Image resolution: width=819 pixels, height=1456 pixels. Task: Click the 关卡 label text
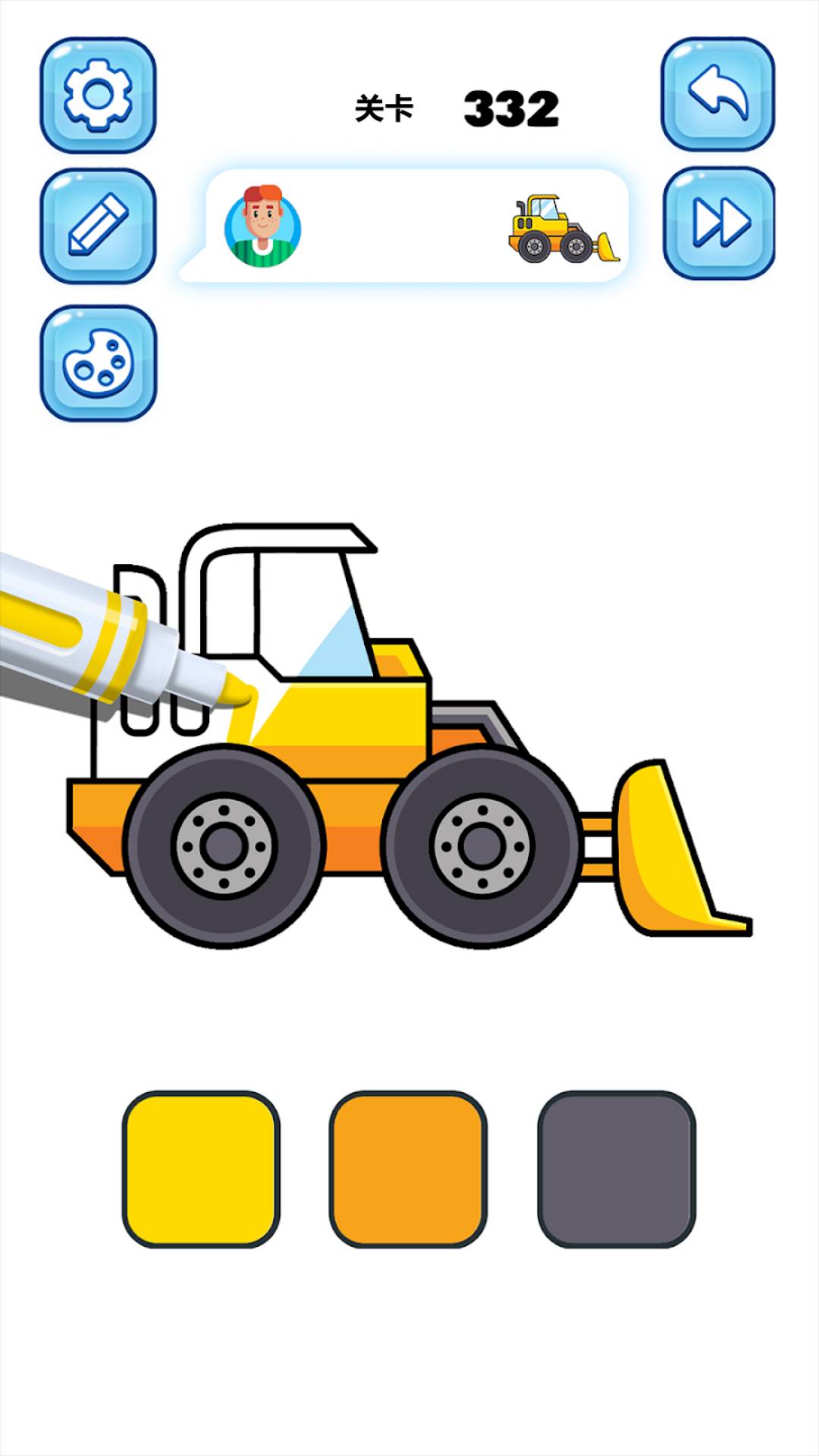click(385, 108)
